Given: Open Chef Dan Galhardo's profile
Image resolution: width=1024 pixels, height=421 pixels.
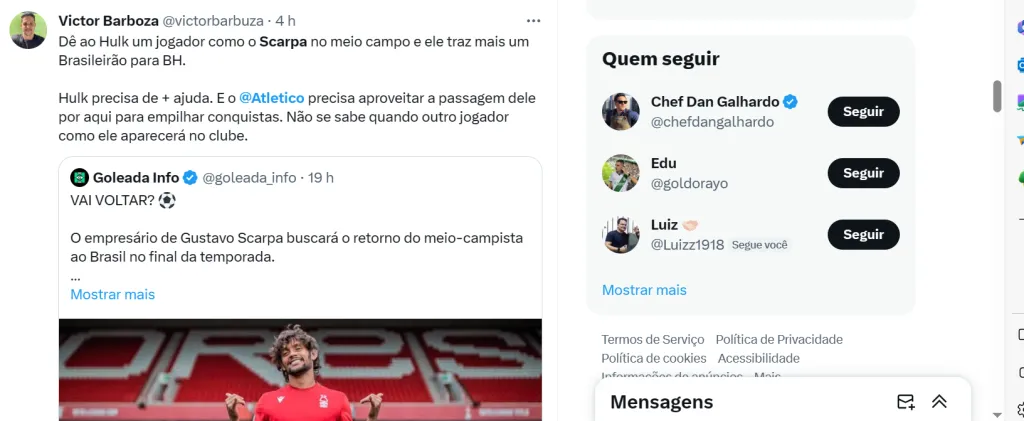Looking at the screenshot, I should pos(716,102).
